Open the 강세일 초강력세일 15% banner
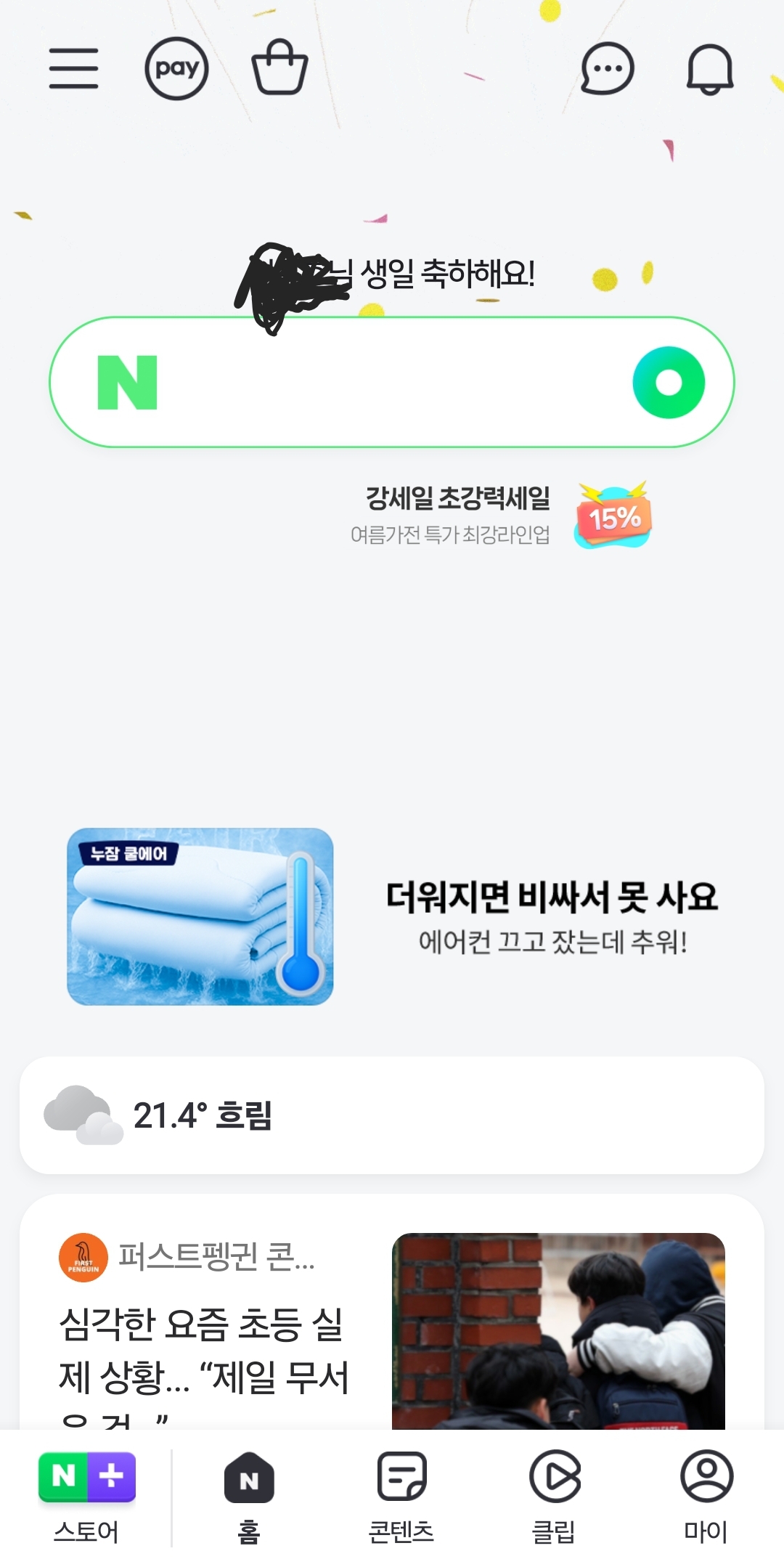The width and height of the screenshot is (784, 1567). point(501,516)
